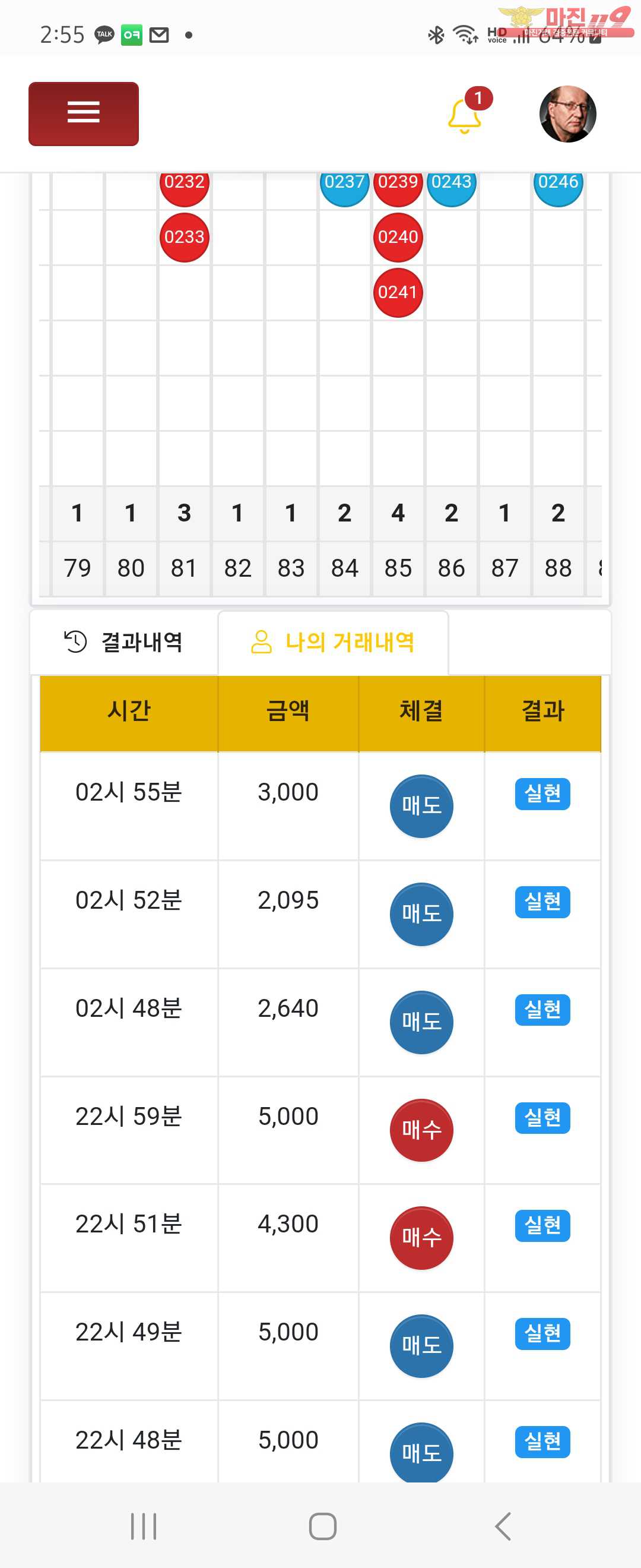Switch to the 결과내역 tab

tap(124, 642)
